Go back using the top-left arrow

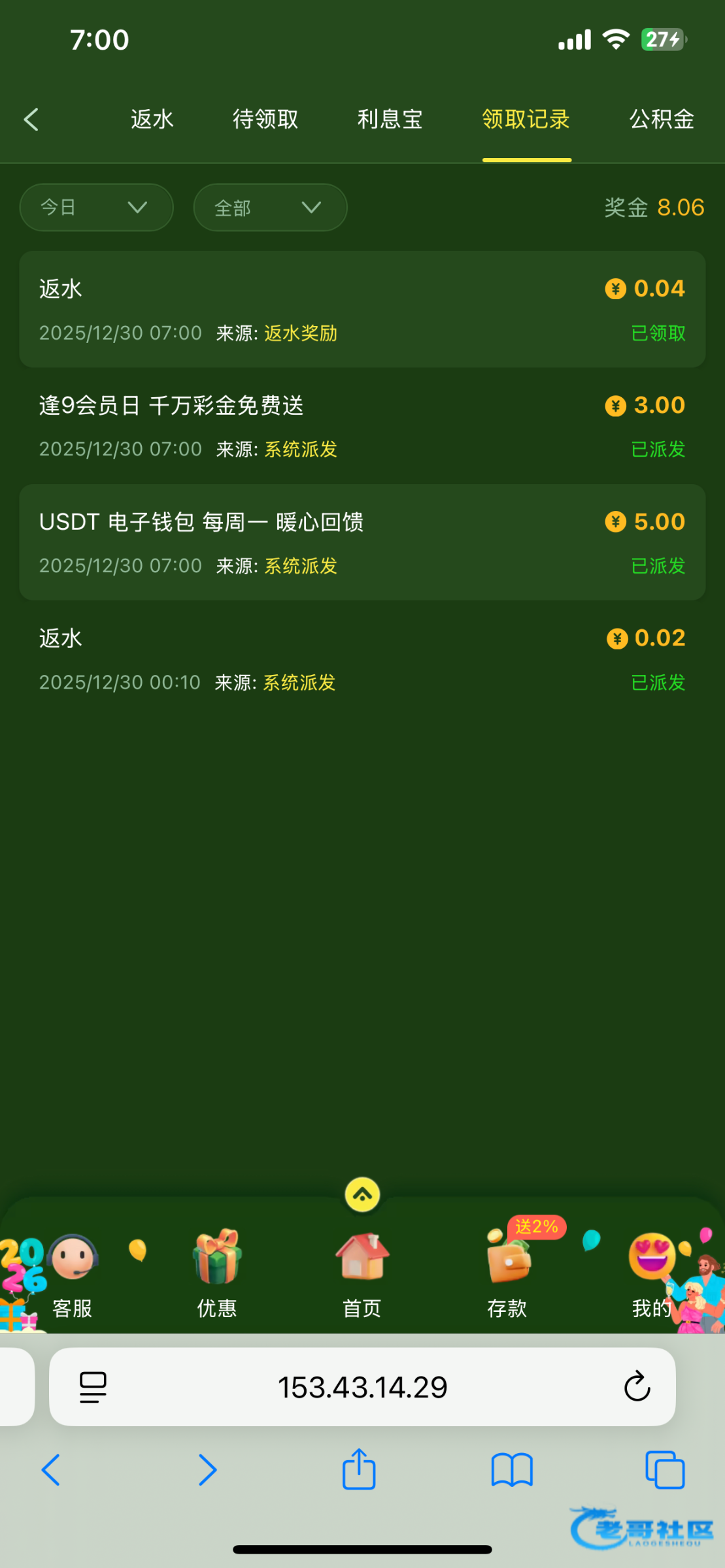(31, 120)
